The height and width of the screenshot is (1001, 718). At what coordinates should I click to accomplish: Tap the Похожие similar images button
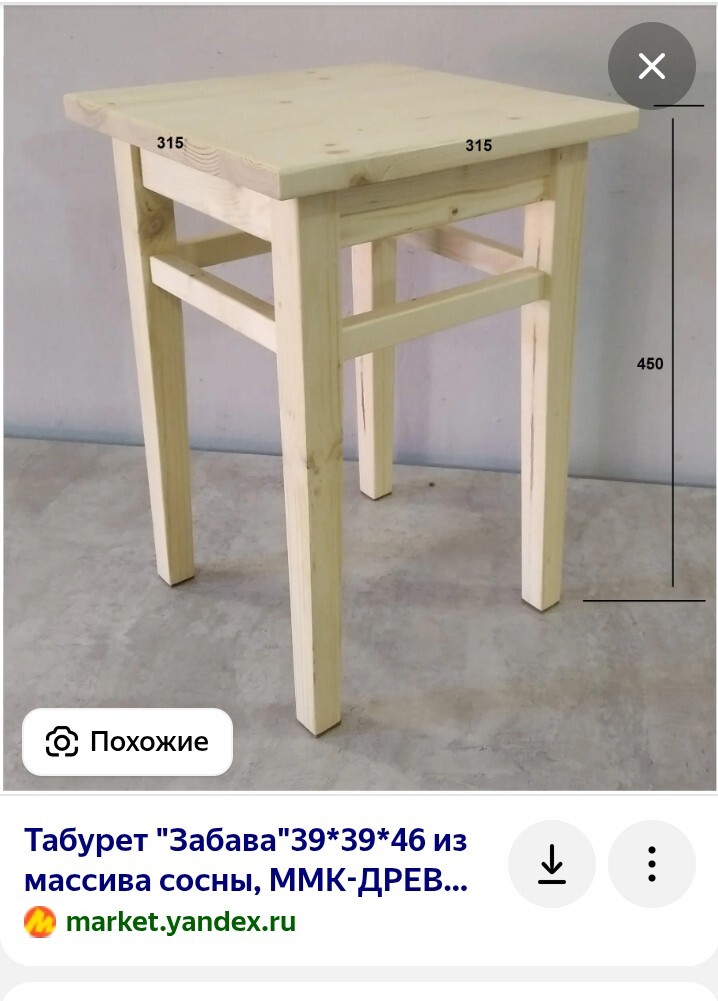(x=128, y=742)
